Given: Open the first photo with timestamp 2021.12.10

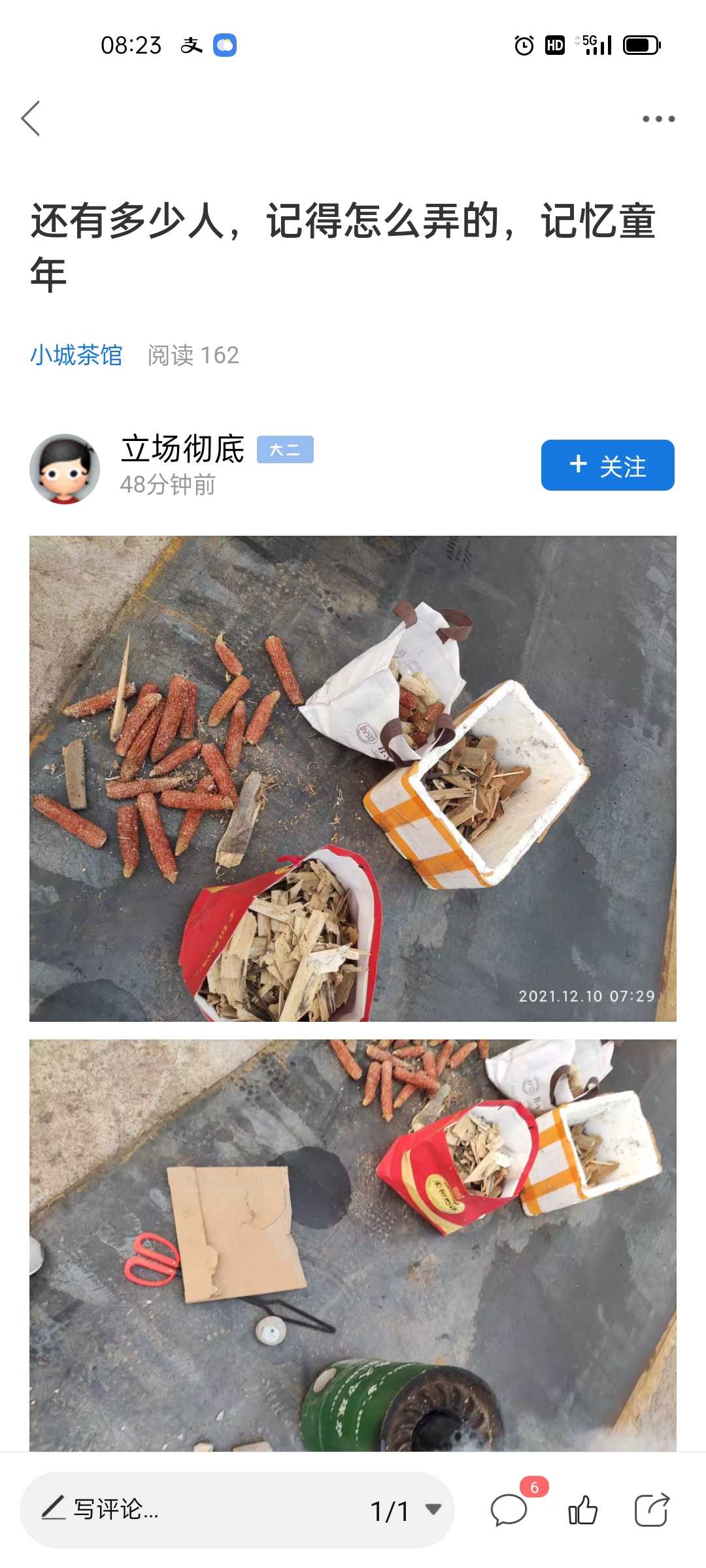Looking at the screenshot, I should coord(353,778).
